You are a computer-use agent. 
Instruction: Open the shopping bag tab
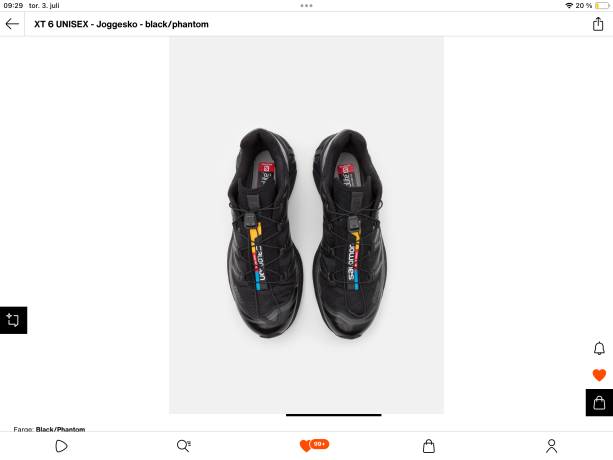[429, 446]
